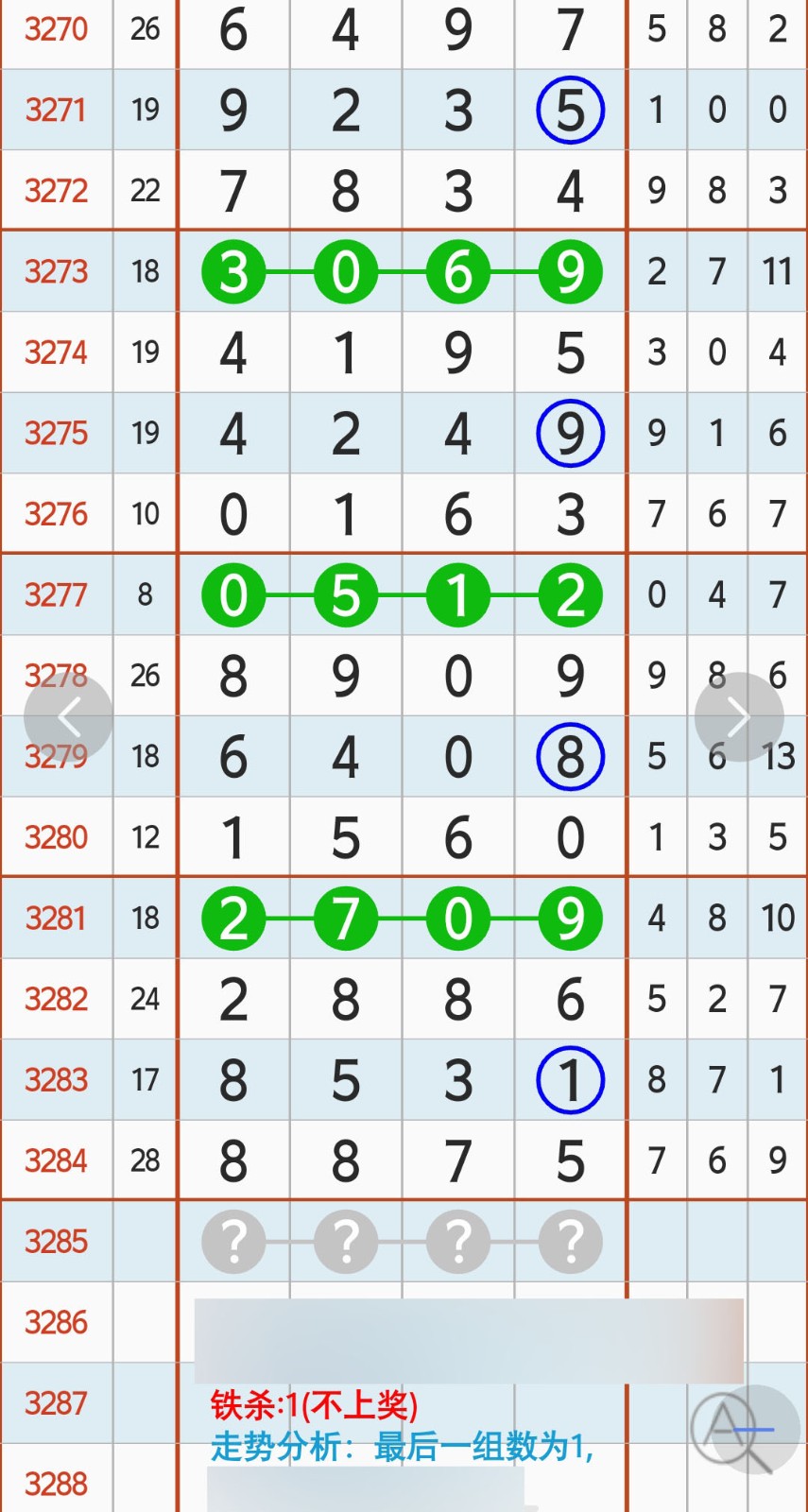
Task: Go to the previous image
Action: pyautogui.click(x=68, y=717)
